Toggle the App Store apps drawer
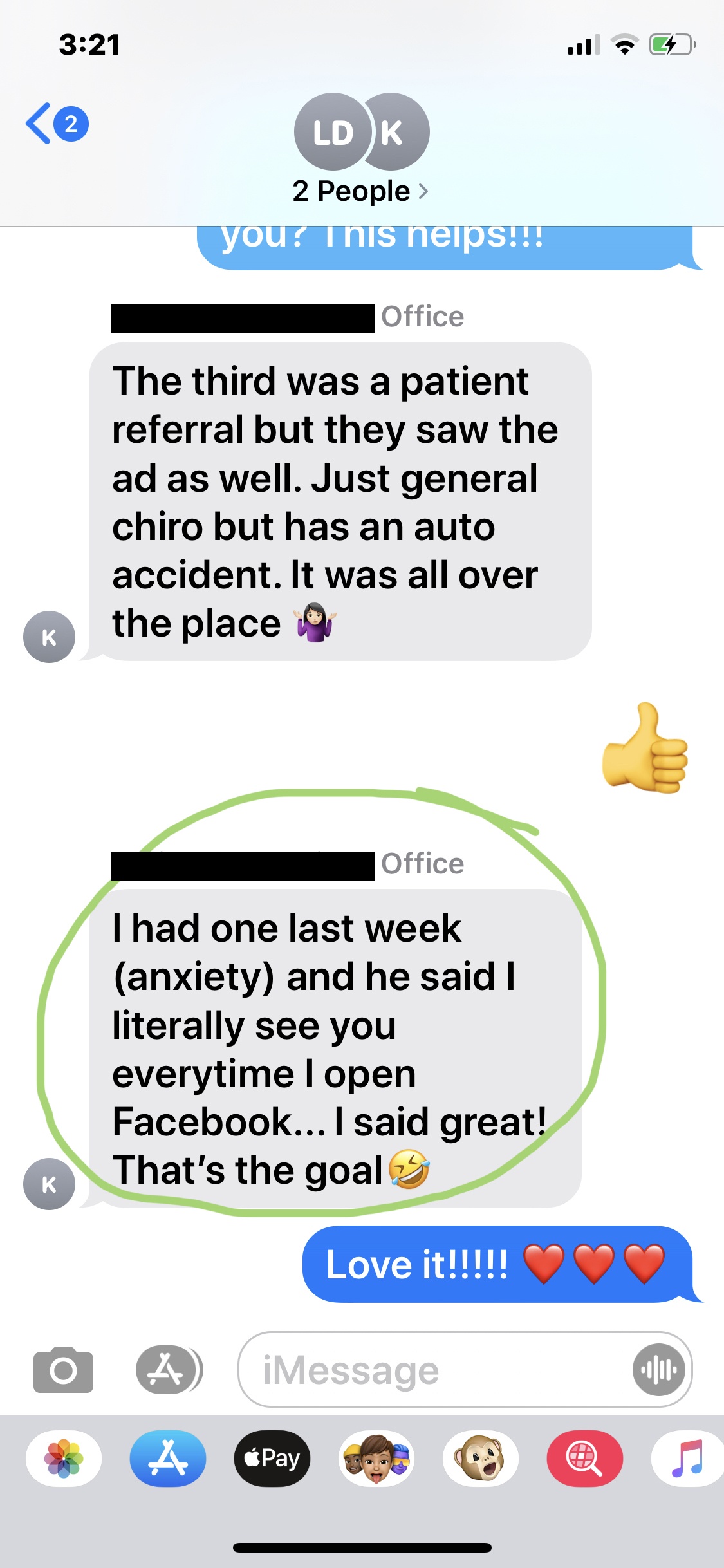The image size is (724, 1568). coord(167,1369)
